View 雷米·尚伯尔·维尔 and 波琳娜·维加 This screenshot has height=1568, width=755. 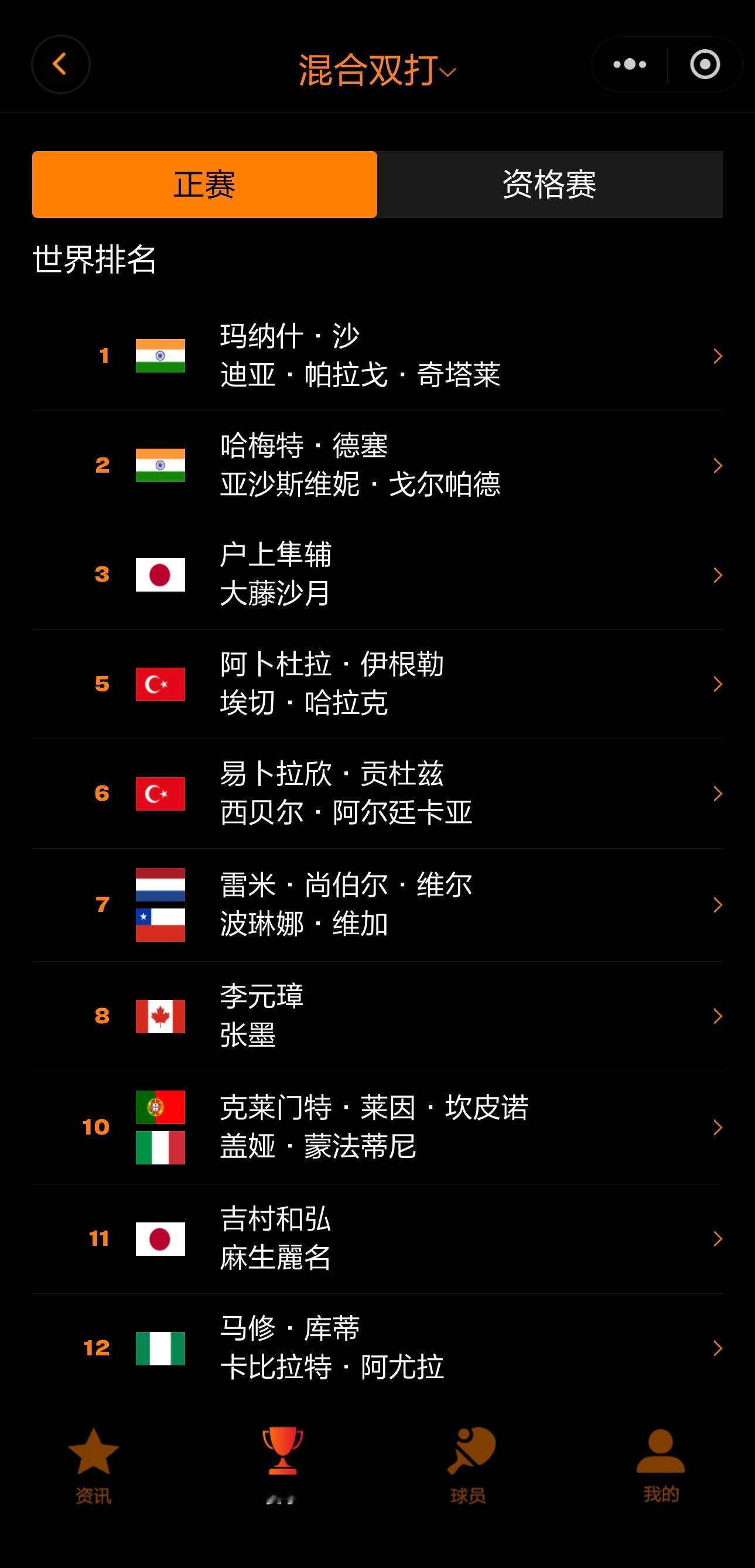377,904
